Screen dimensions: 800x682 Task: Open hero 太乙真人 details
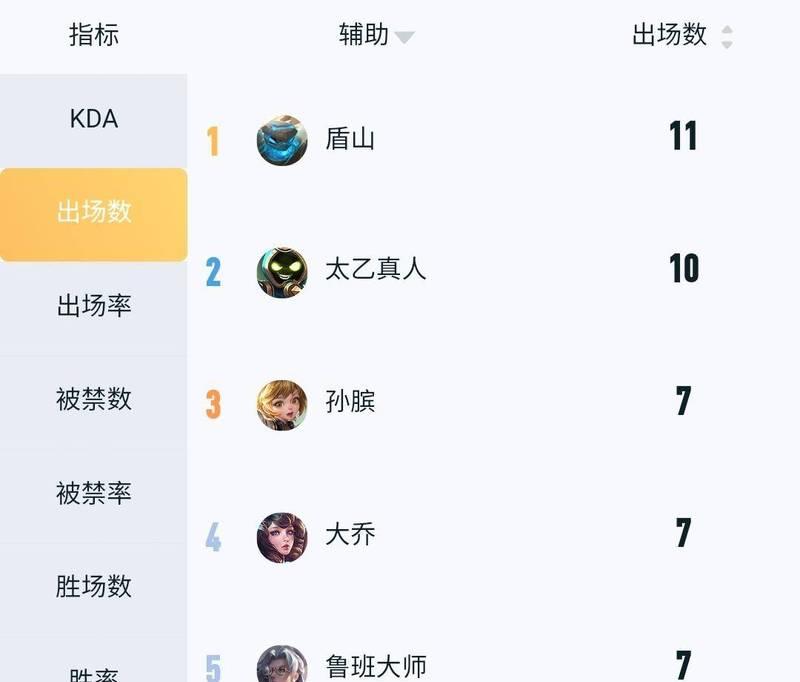(x=375, y=269)
